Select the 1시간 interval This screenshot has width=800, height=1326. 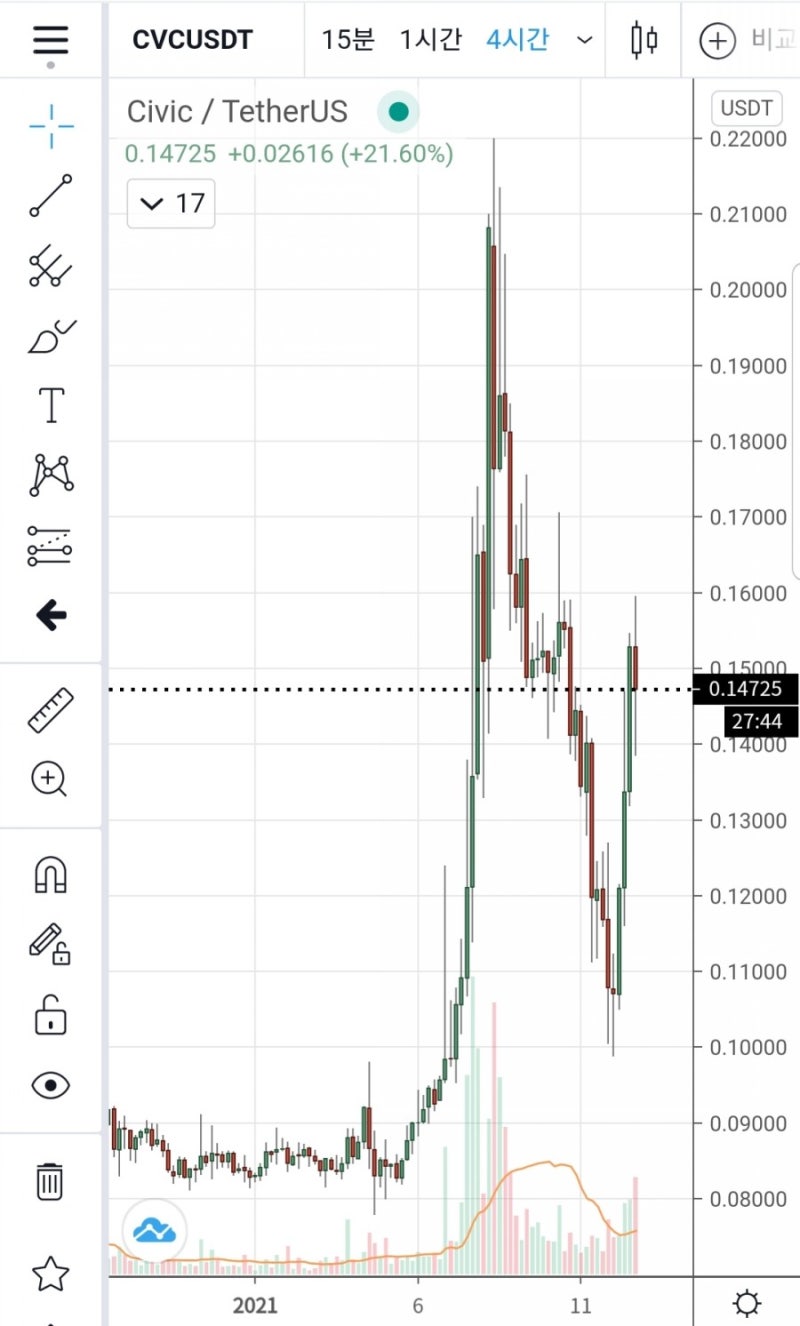coord(431,40)
